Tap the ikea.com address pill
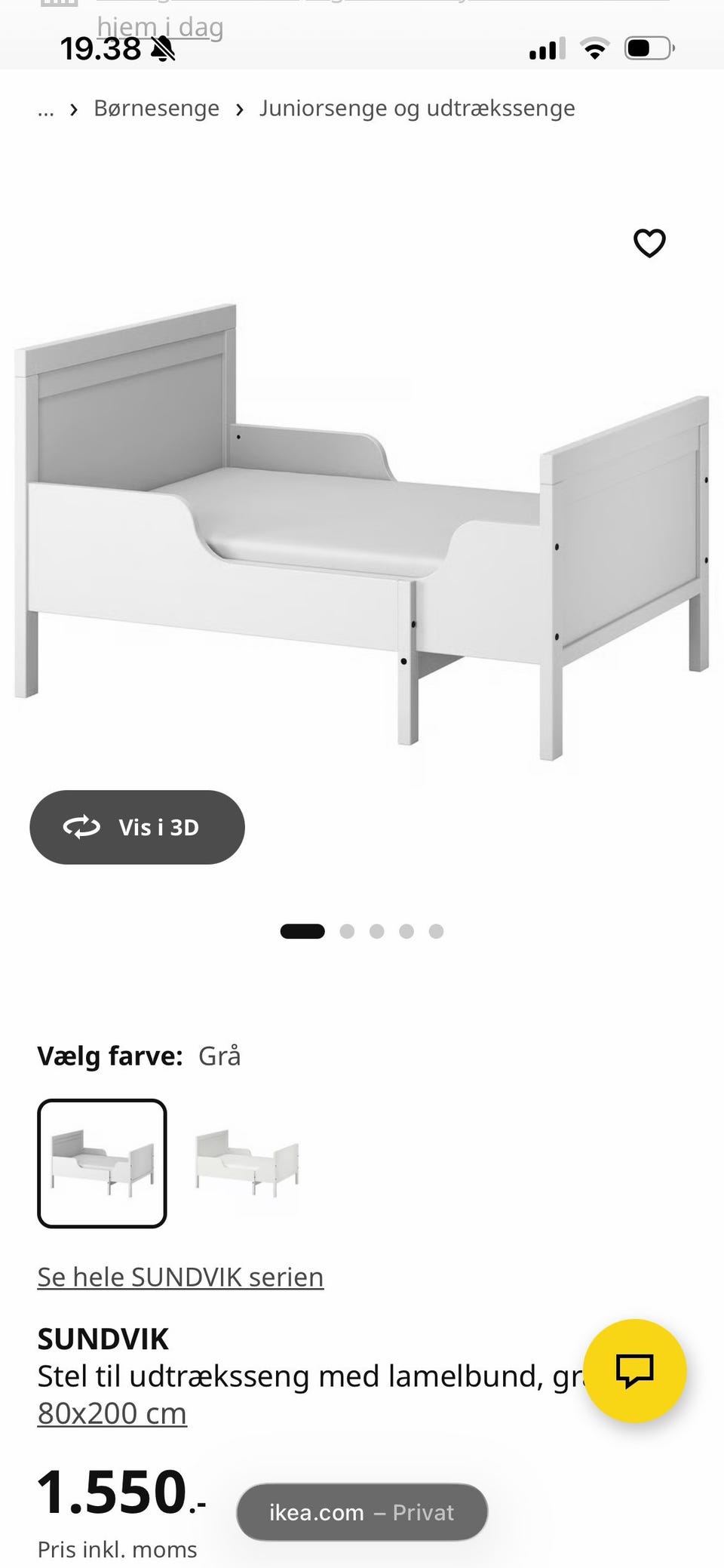Image resolution: width=724 pixels, height=1568 pixels. tap(362, 1512)
